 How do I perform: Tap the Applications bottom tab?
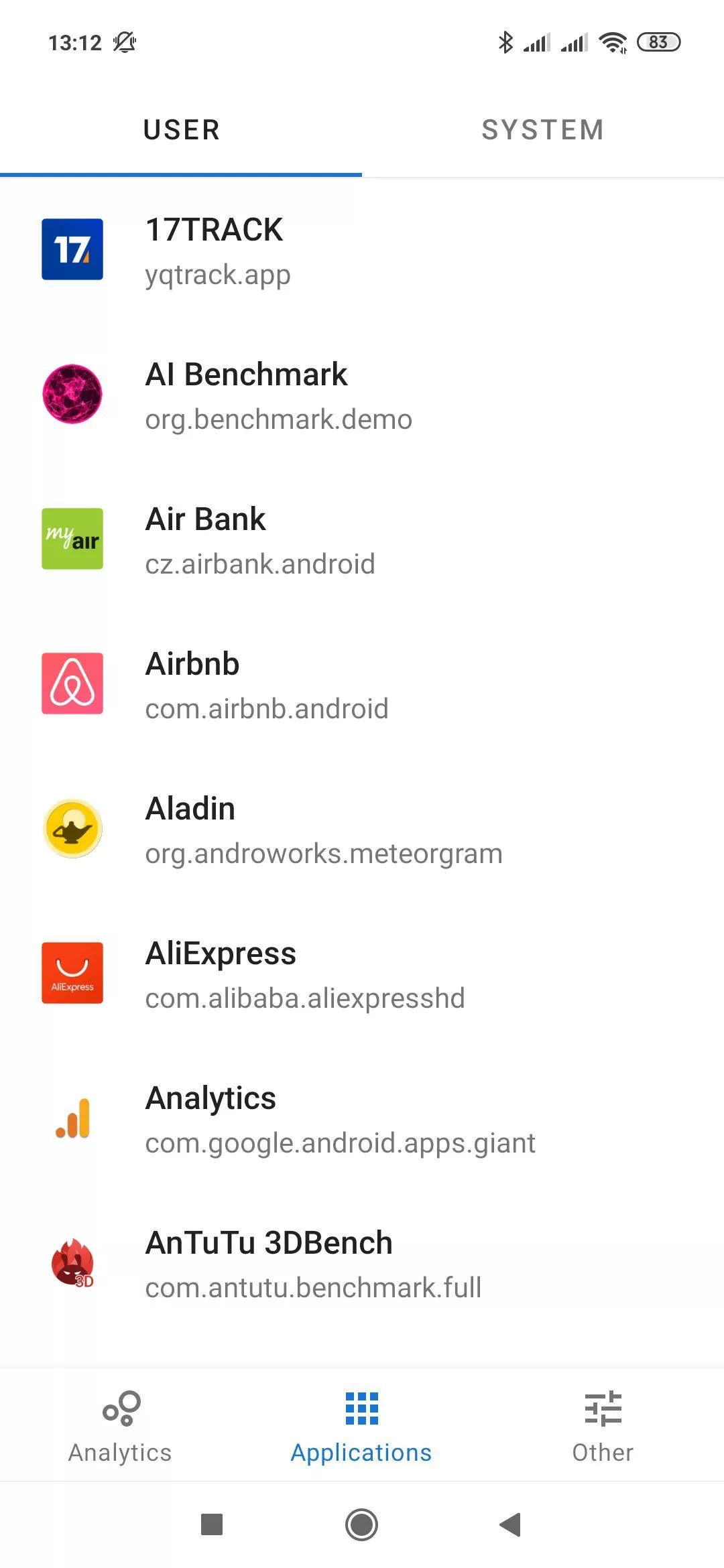[362, 1425]
